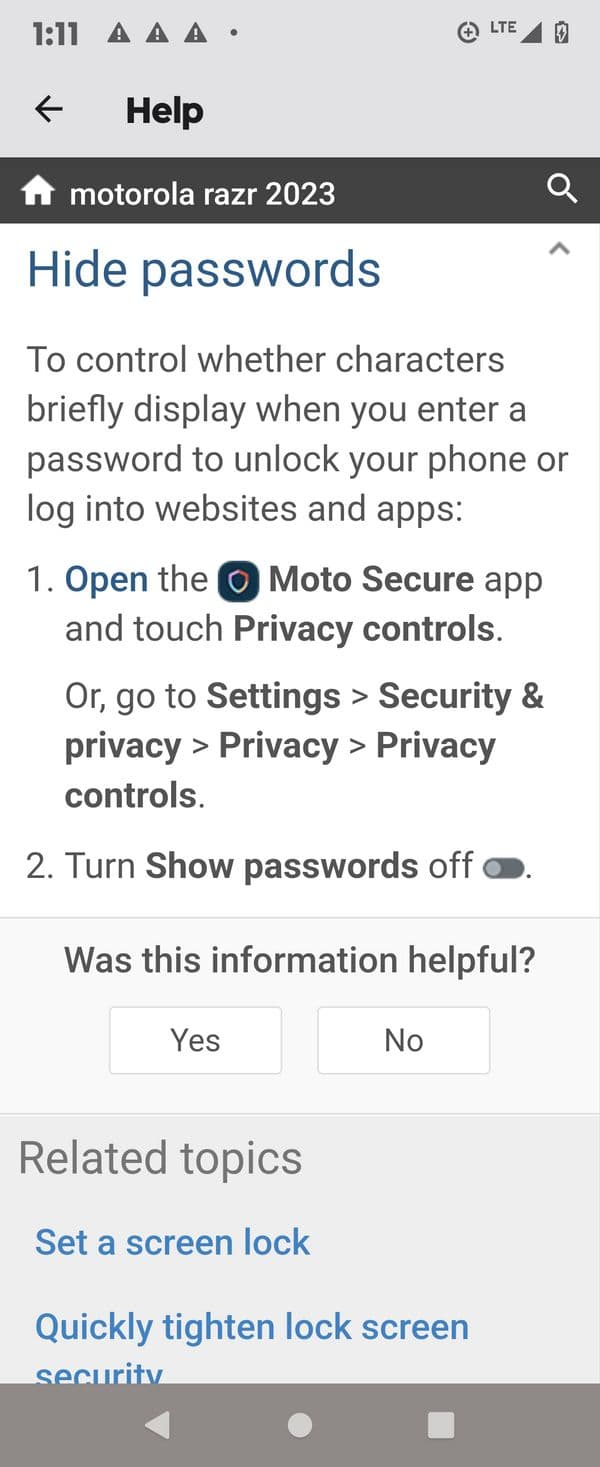Collapse the Hide passwords section
This screenshot has width=600, height=1467.
point(559,250)
